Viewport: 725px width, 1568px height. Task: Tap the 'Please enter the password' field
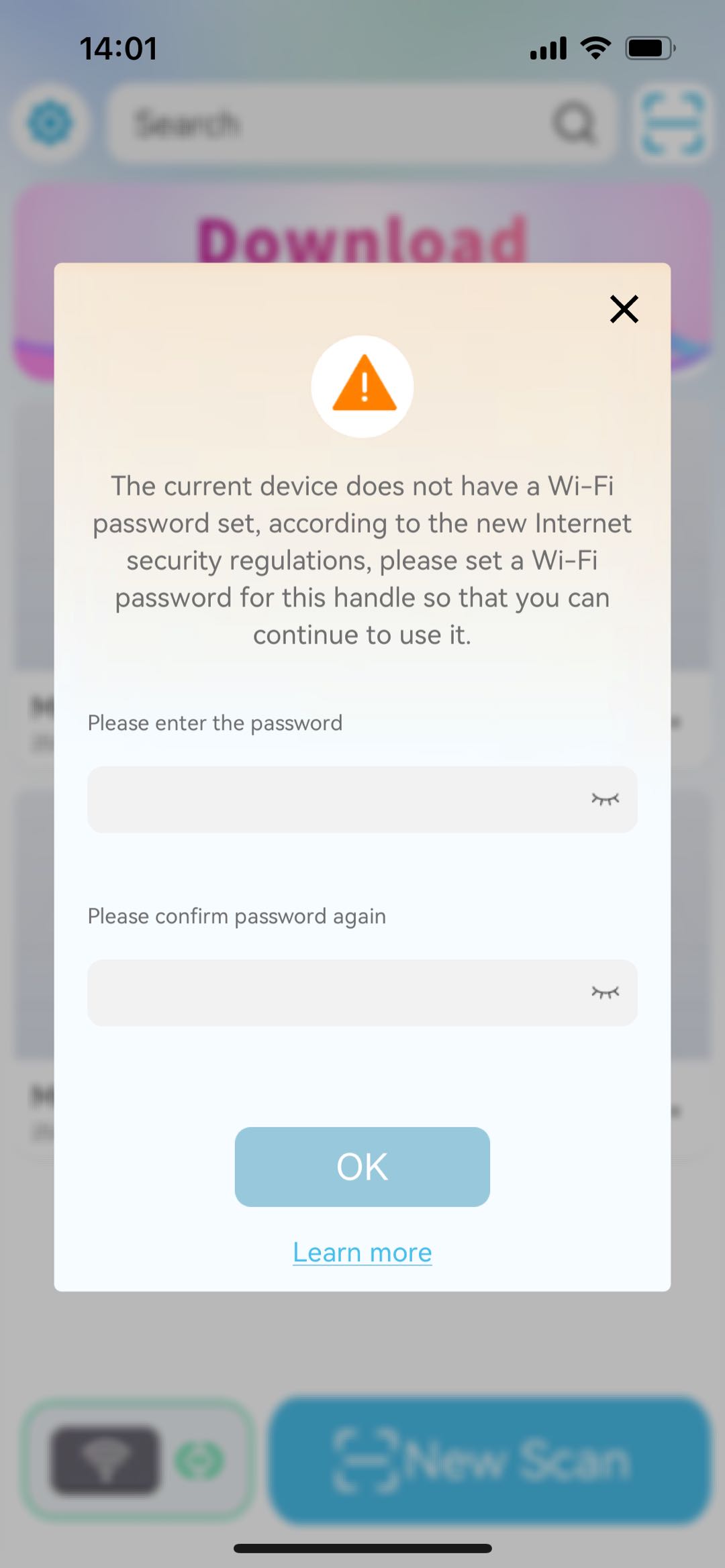(x=336, y=799)
